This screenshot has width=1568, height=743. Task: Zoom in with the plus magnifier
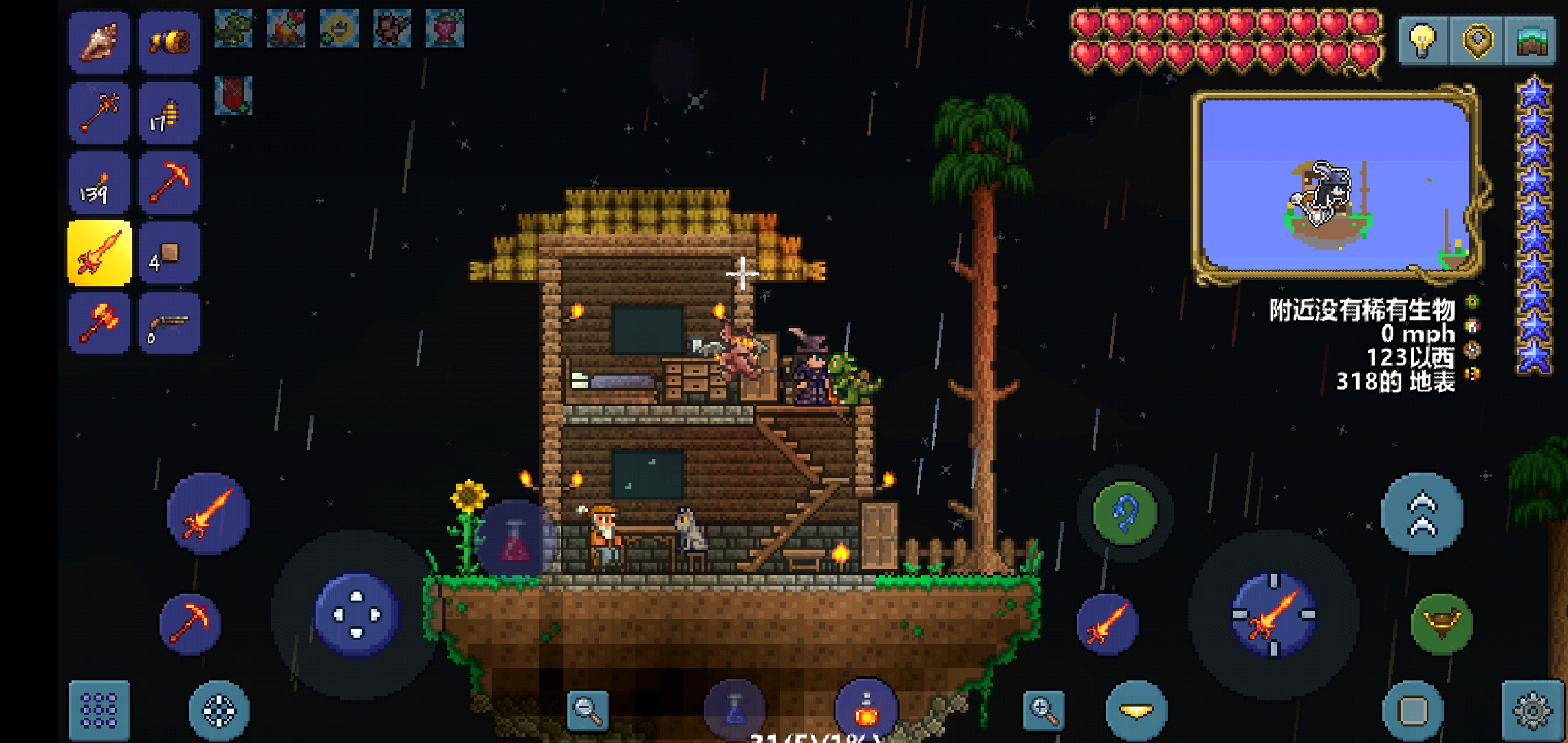point(1043,711)
